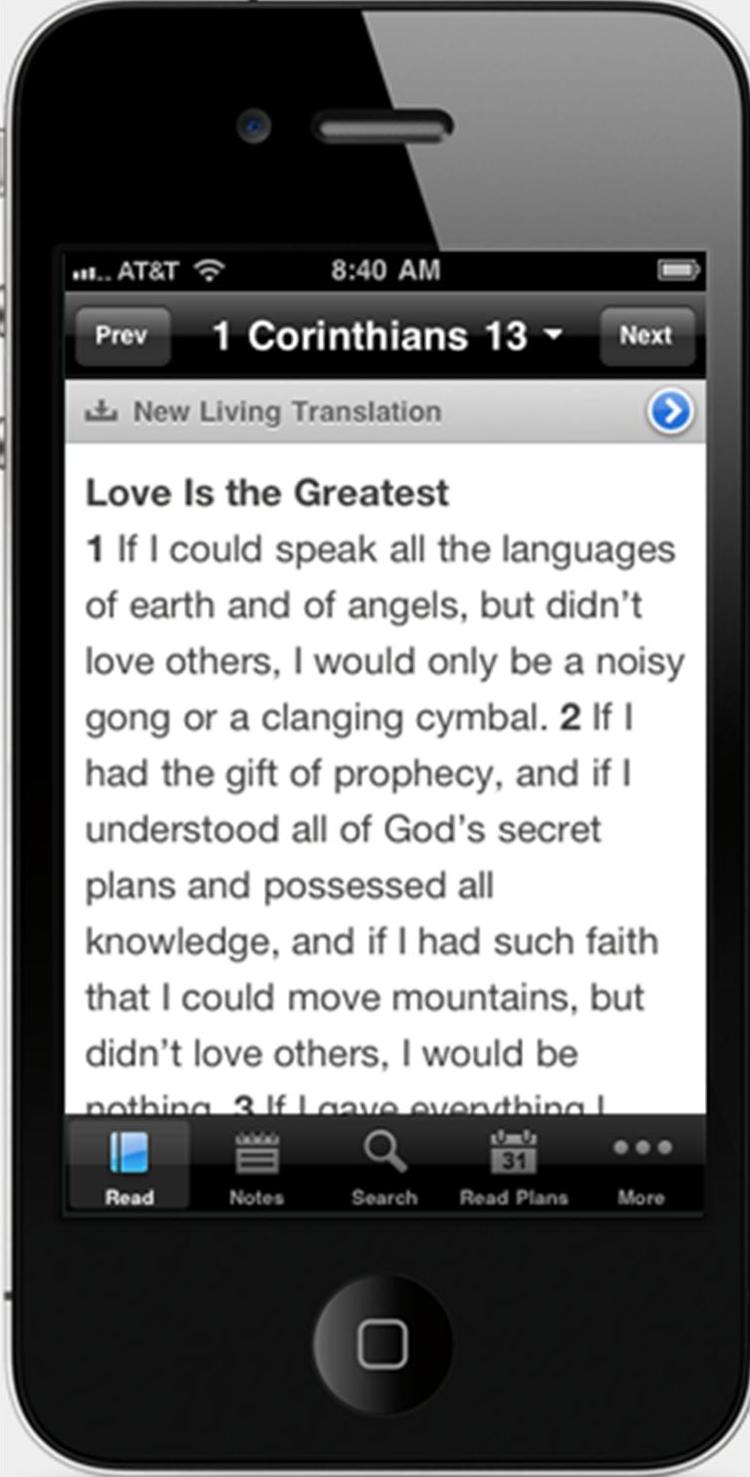Open the blue arrow next to New Living Translation

tap(669, 412)
